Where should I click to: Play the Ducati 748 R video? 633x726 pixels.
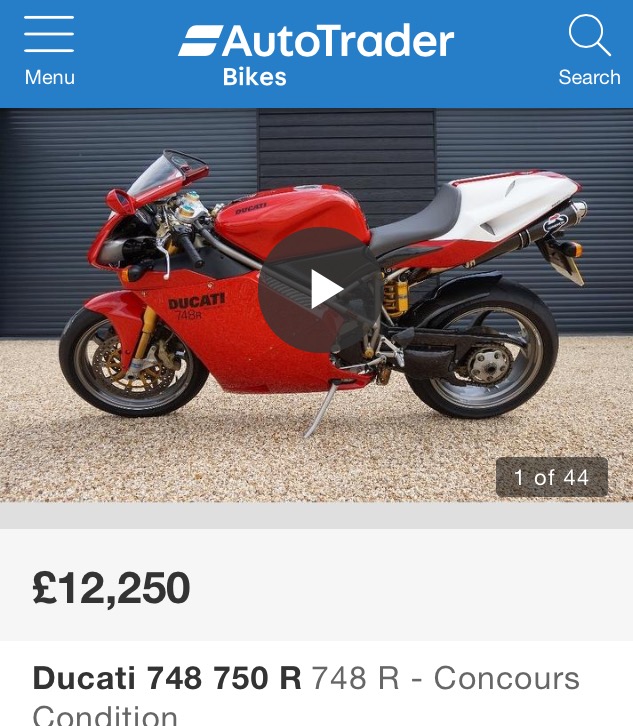coord(321,289)
